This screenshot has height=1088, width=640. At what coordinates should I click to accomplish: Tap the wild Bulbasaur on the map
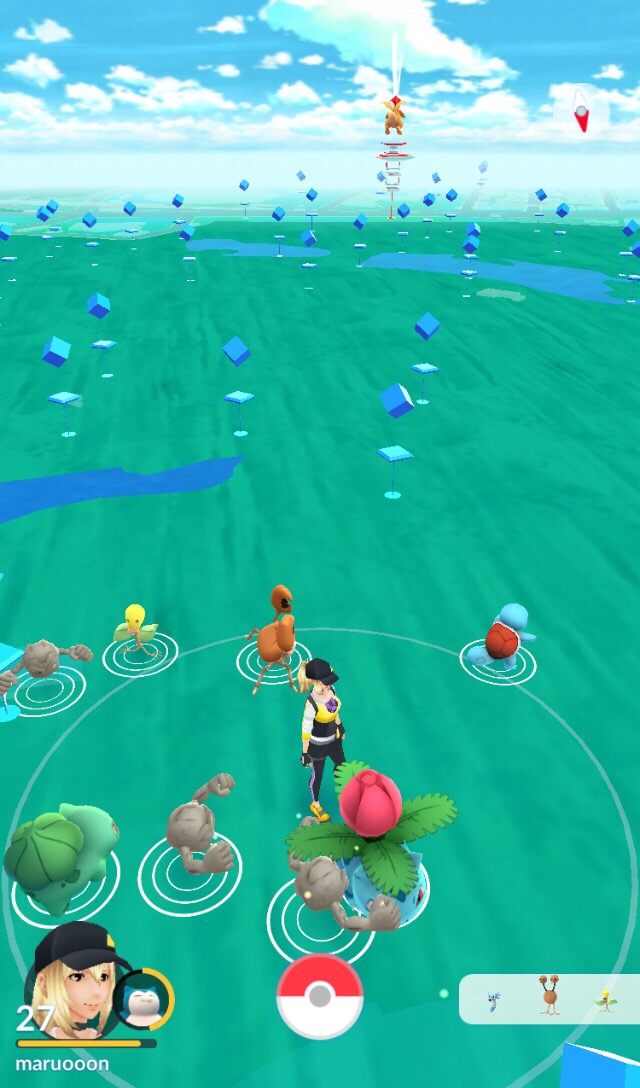[60, 850]
